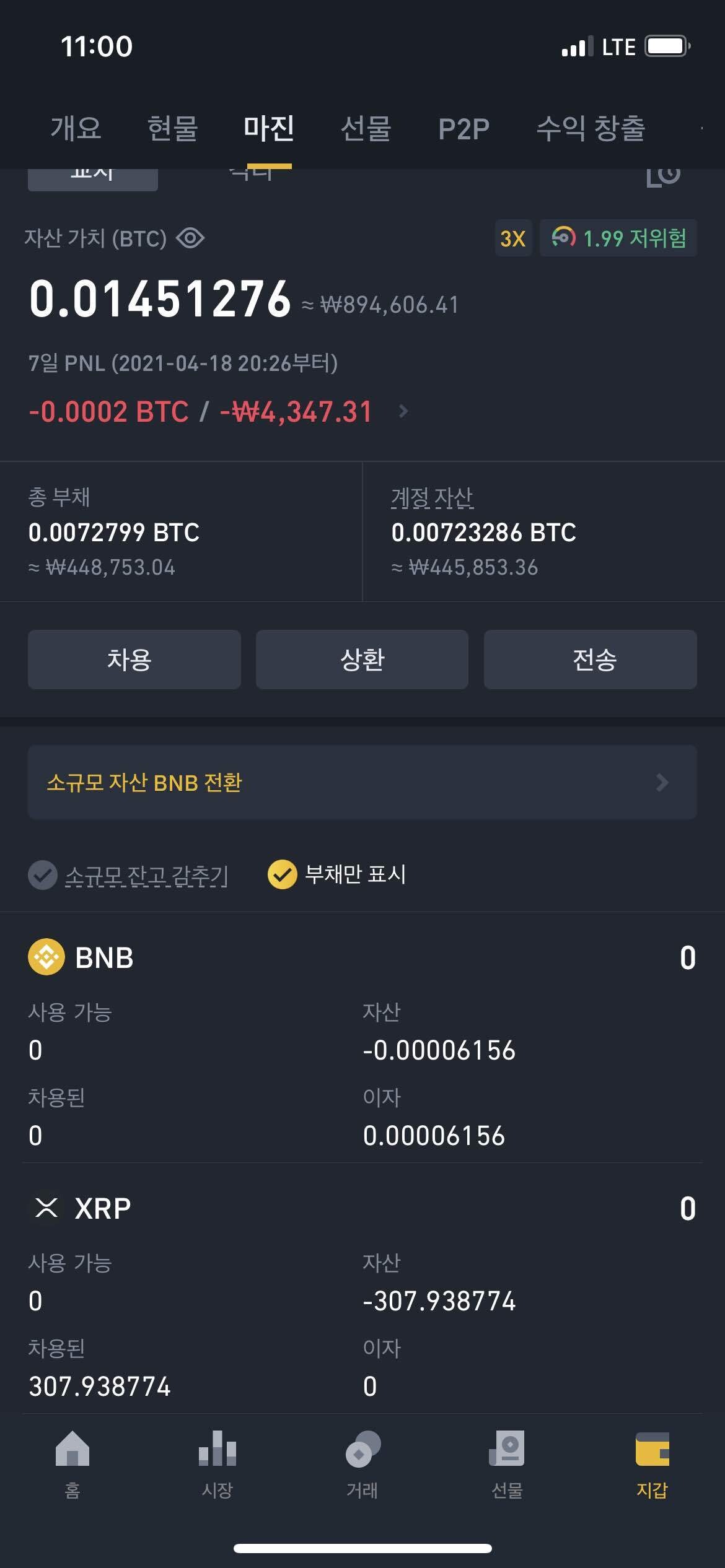Viewport: 725px width, 1568px height.
Task: Open the 선물 wallet tab
Action: pyautogui.click(x=366, y=128)
